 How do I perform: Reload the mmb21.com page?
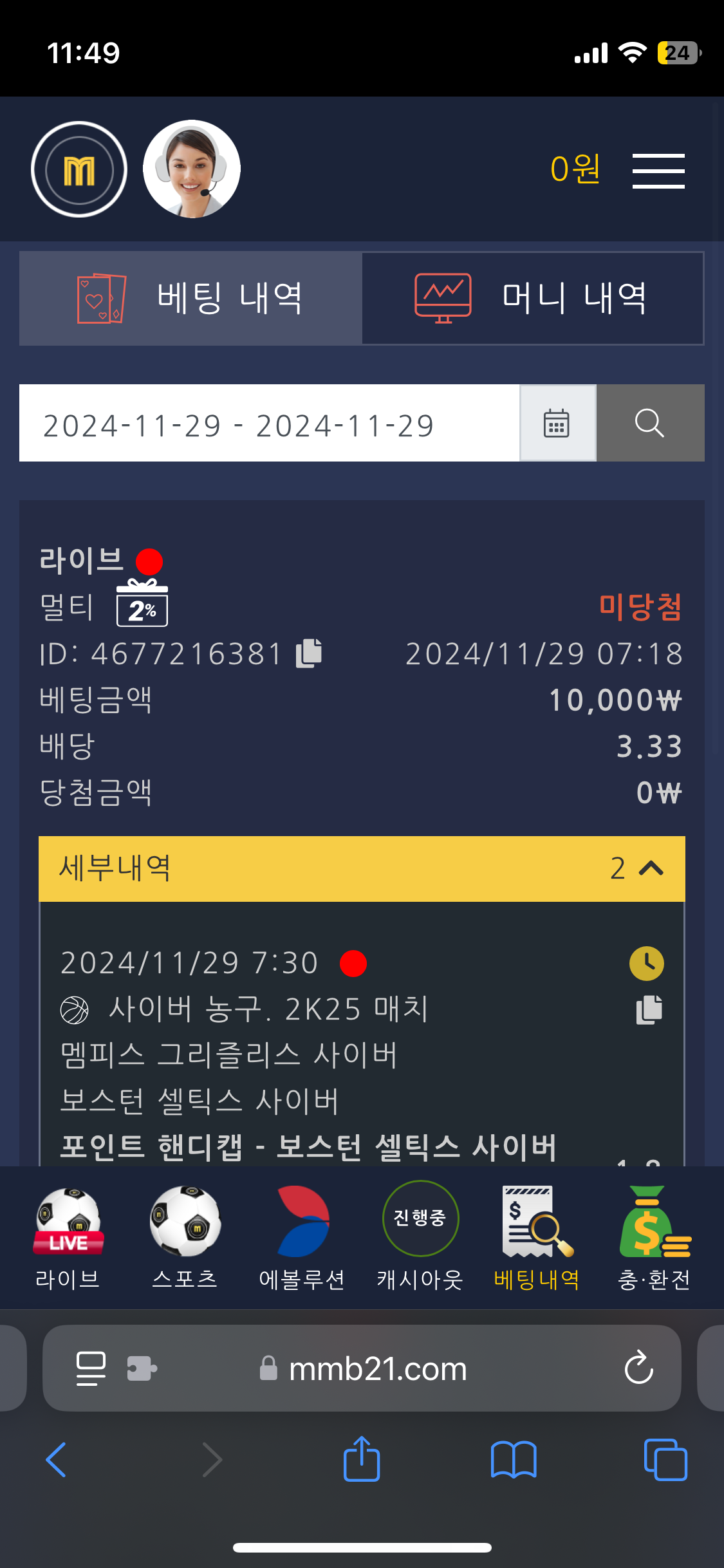(638, 1368)
